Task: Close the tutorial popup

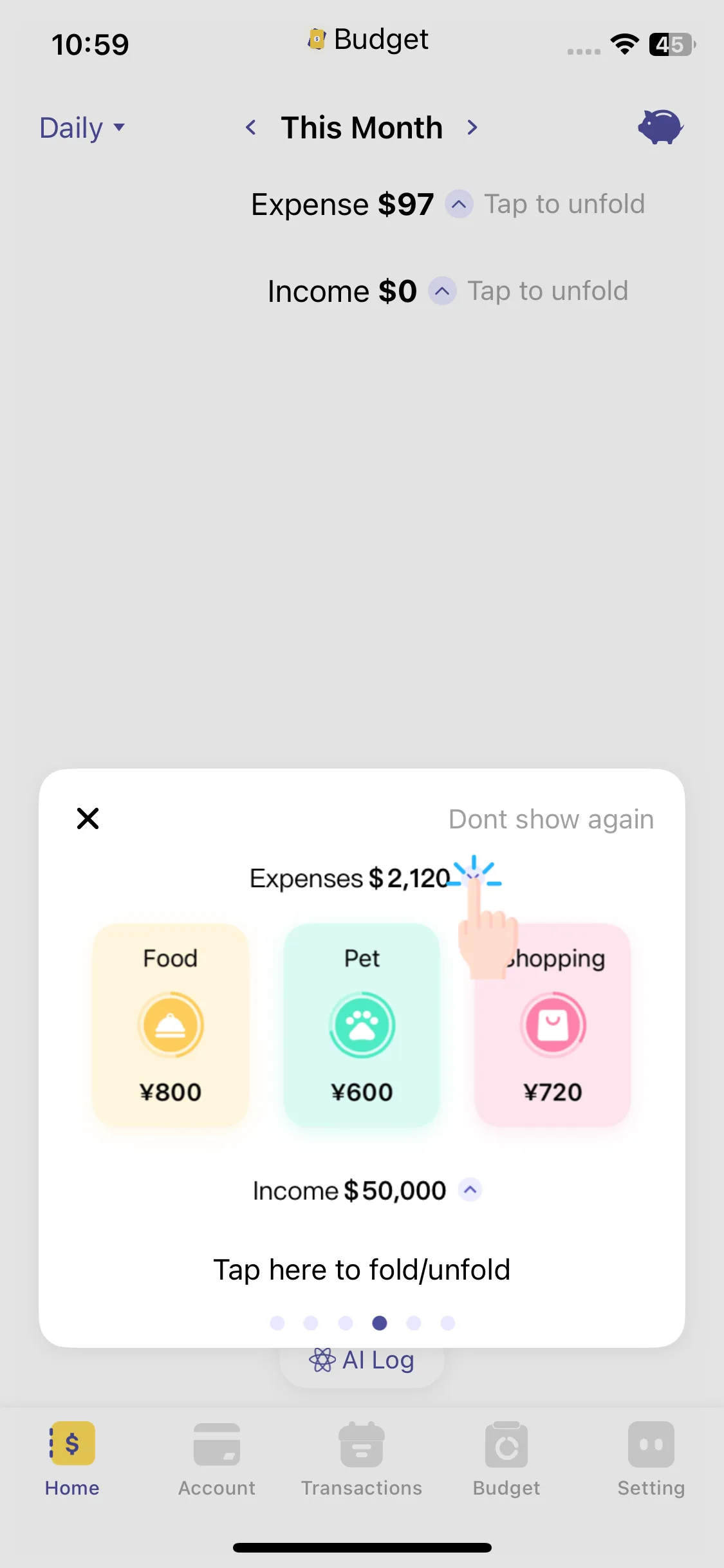Action: coord(88,818)
